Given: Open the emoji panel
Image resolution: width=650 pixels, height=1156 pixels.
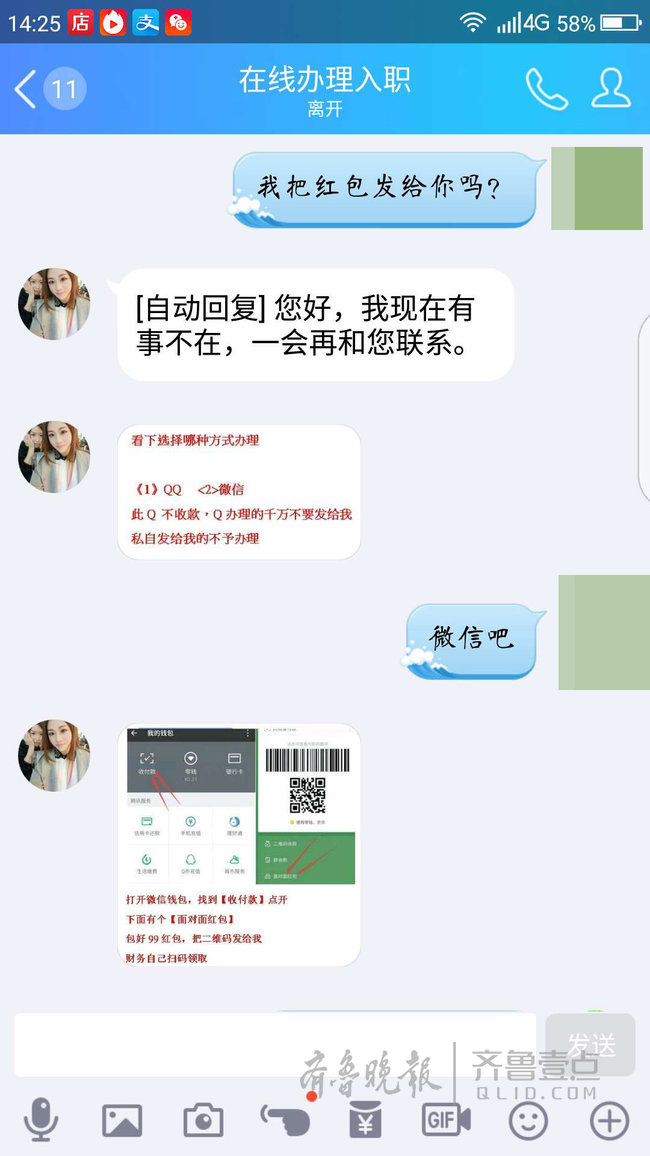Looking at the screenshot, I should point(528,1121).
